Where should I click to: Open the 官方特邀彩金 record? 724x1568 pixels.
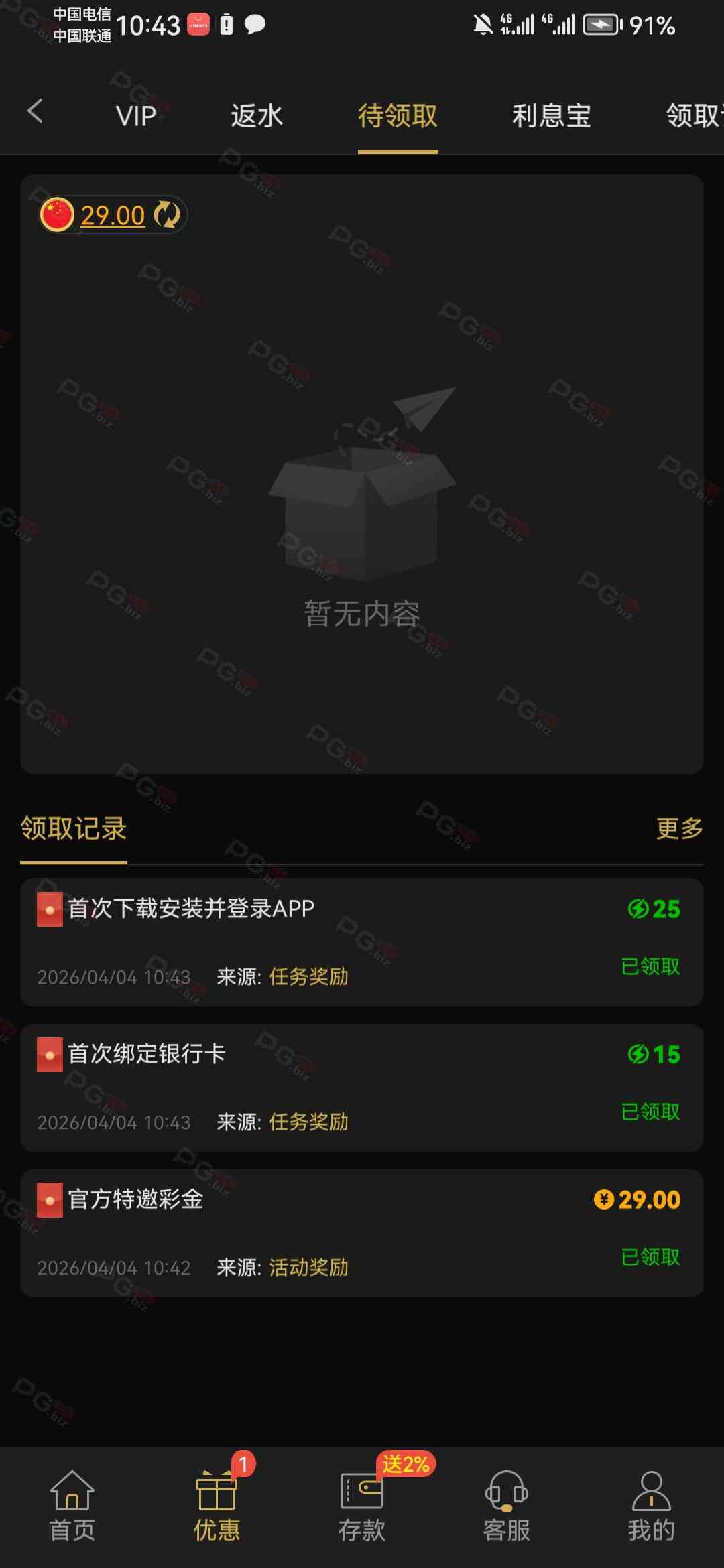click(361, 1232)
